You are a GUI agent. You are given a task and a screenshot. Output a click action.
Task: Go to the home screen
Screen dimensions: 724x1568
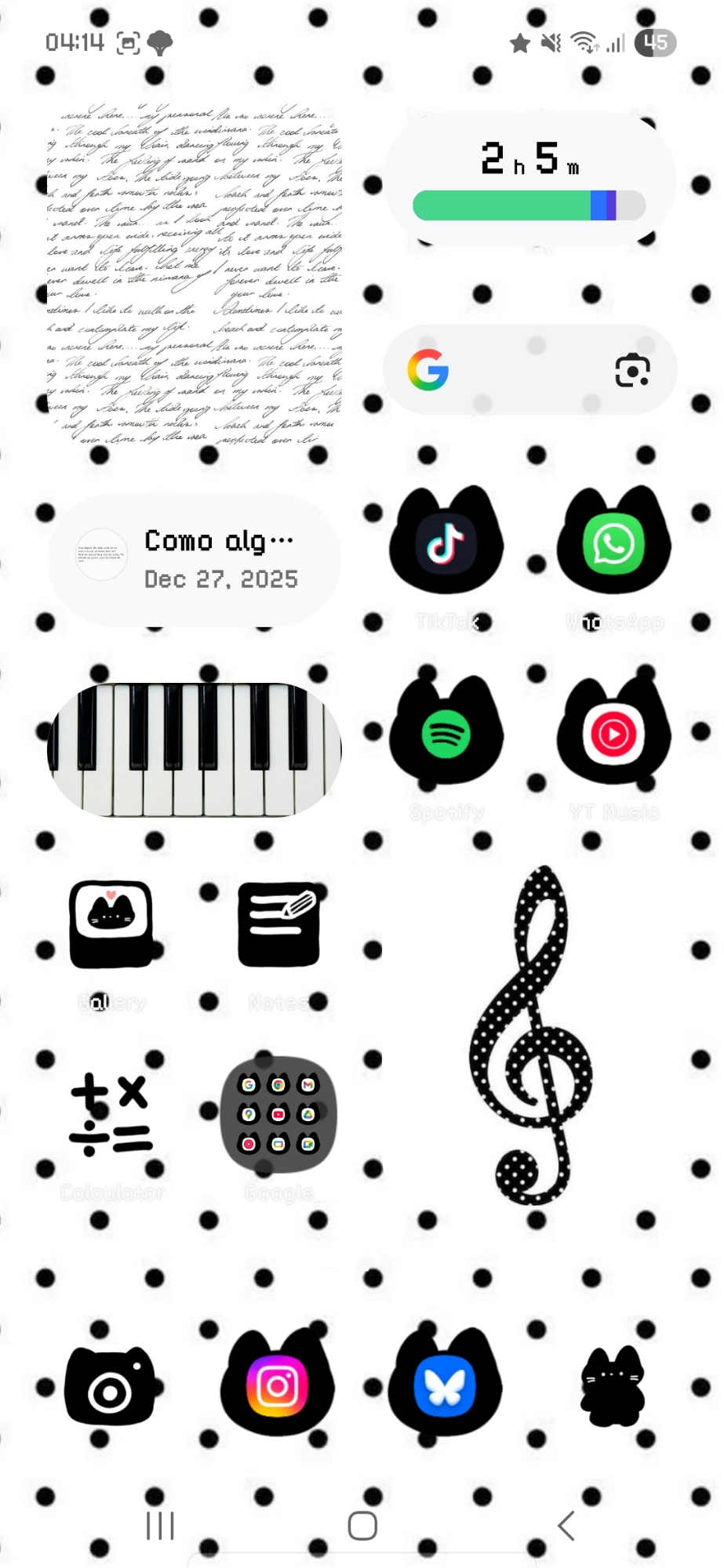[362, 1526]
